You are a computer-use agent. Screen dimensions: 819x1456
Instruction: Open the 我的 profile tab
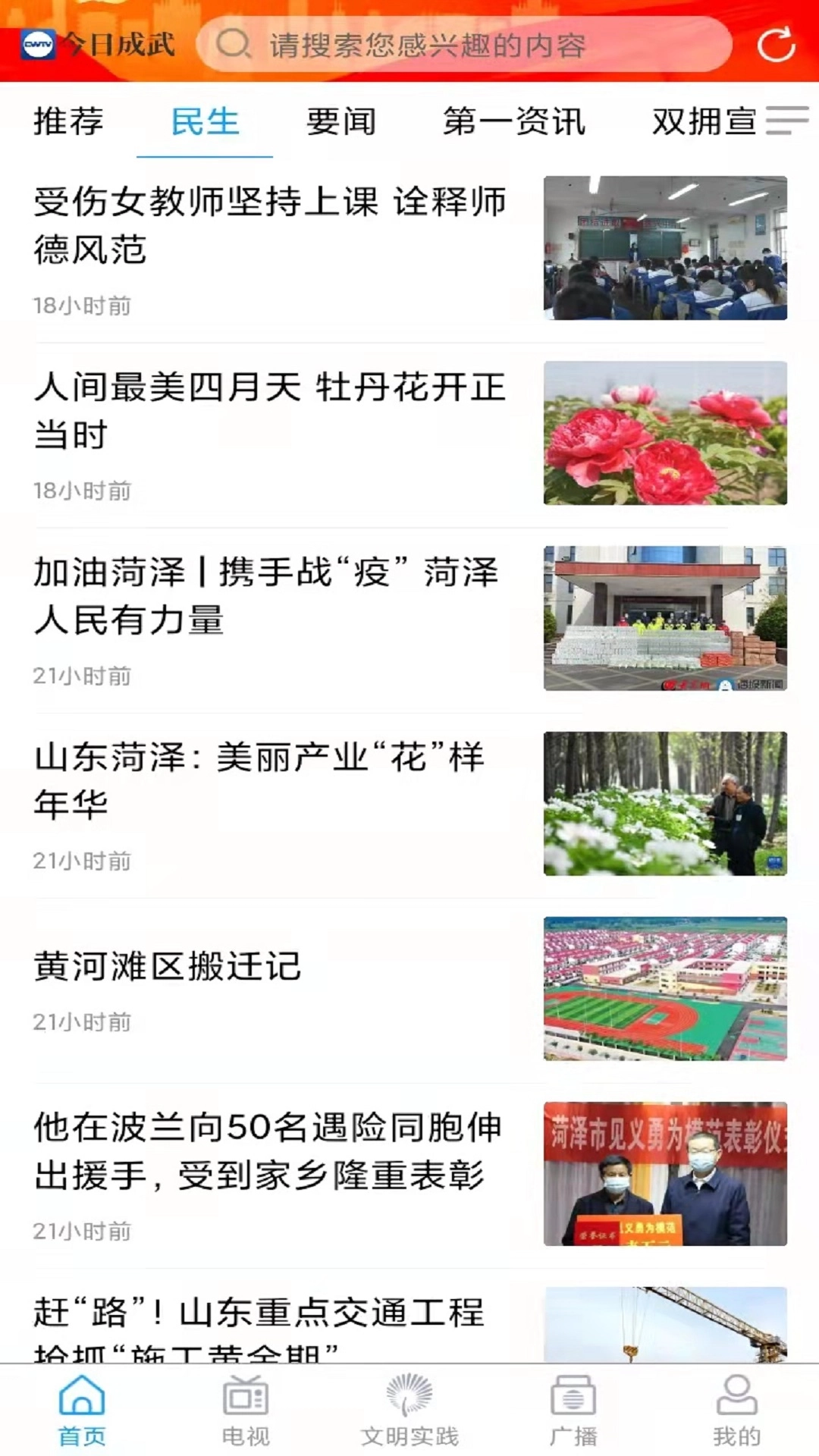[x=736, y=1410]
